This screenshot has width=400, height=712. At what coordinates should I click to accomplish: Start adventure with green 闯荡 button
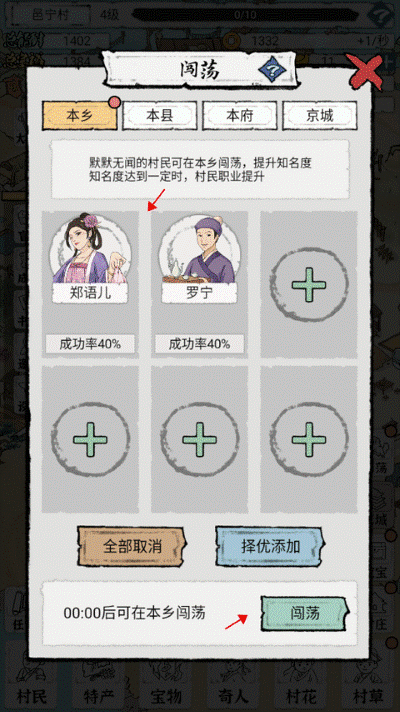point(305,613)
